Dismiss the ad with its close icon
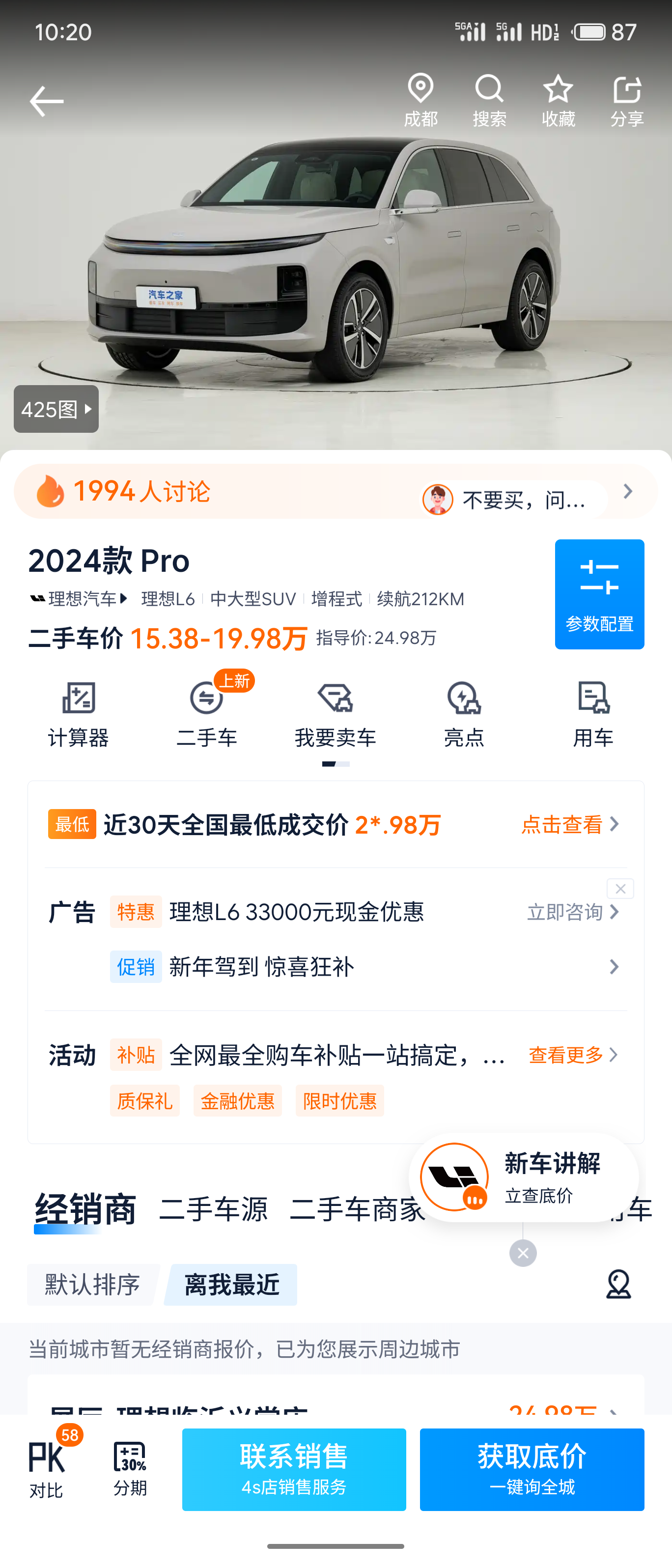The height and width of the screenshot is (1568, 672). (x=620, y=889)
